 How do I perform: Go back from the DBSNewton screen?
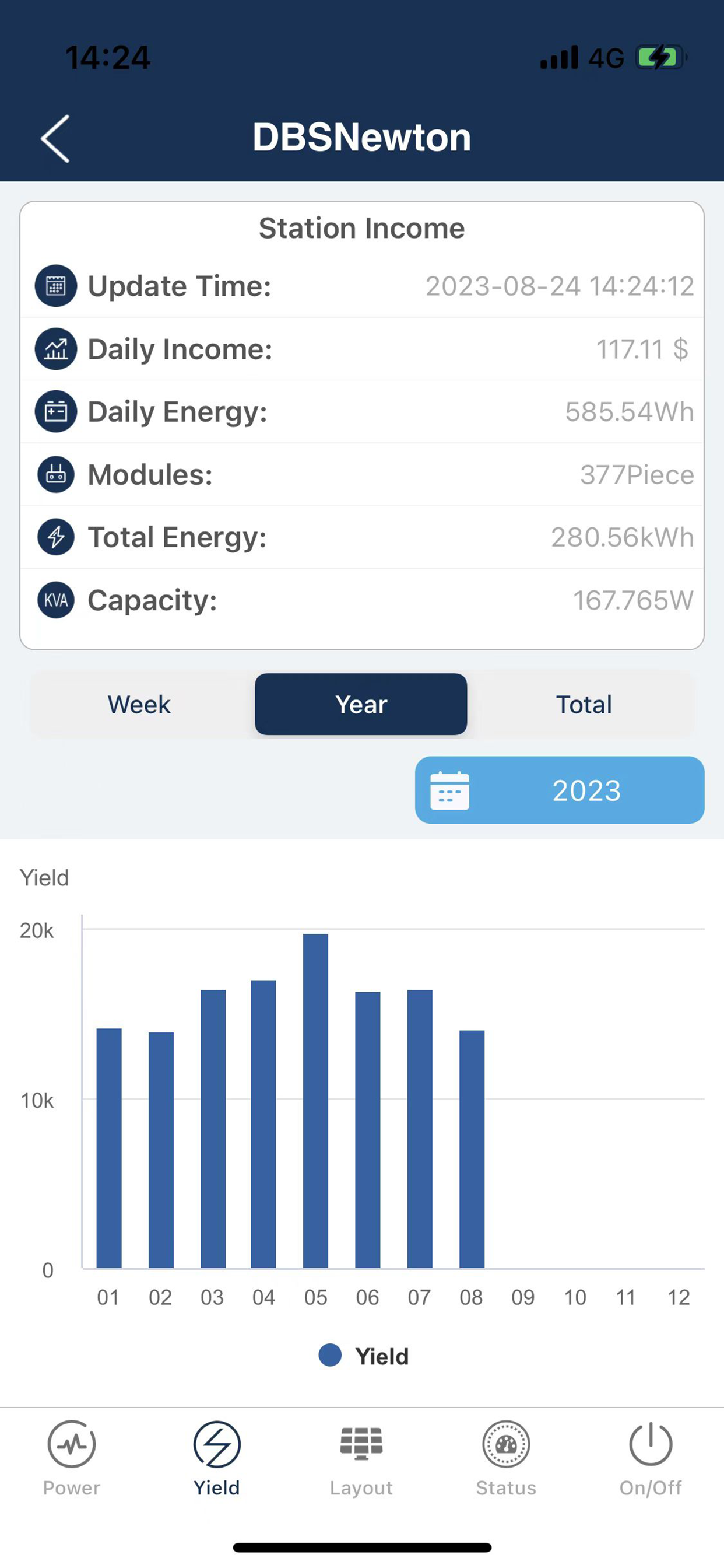pyautogui.click(x=55, y=138)
